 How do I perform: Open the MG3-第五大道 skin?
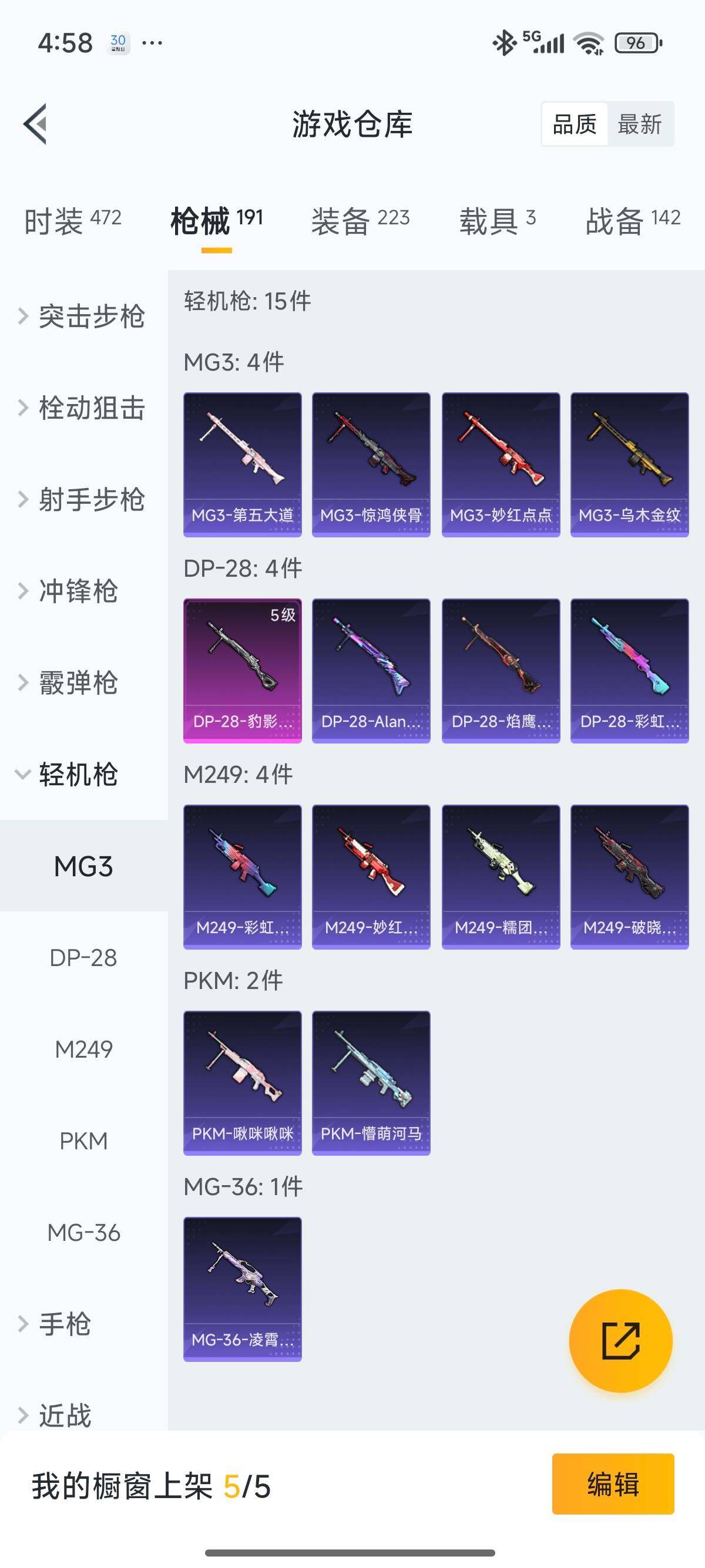242,465
